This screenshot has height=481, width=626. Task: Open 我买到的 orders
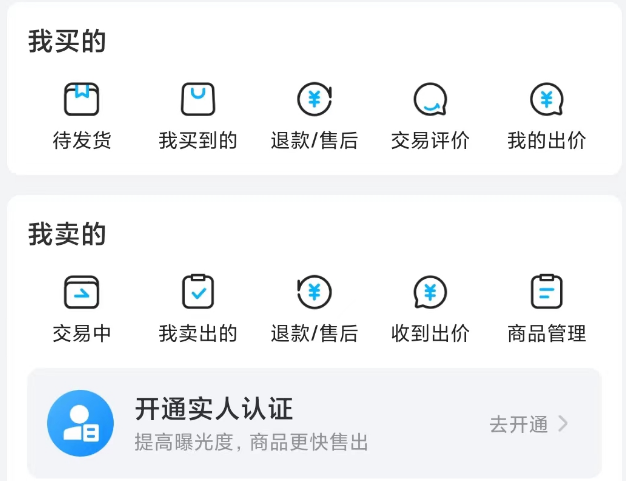[198, 114]
